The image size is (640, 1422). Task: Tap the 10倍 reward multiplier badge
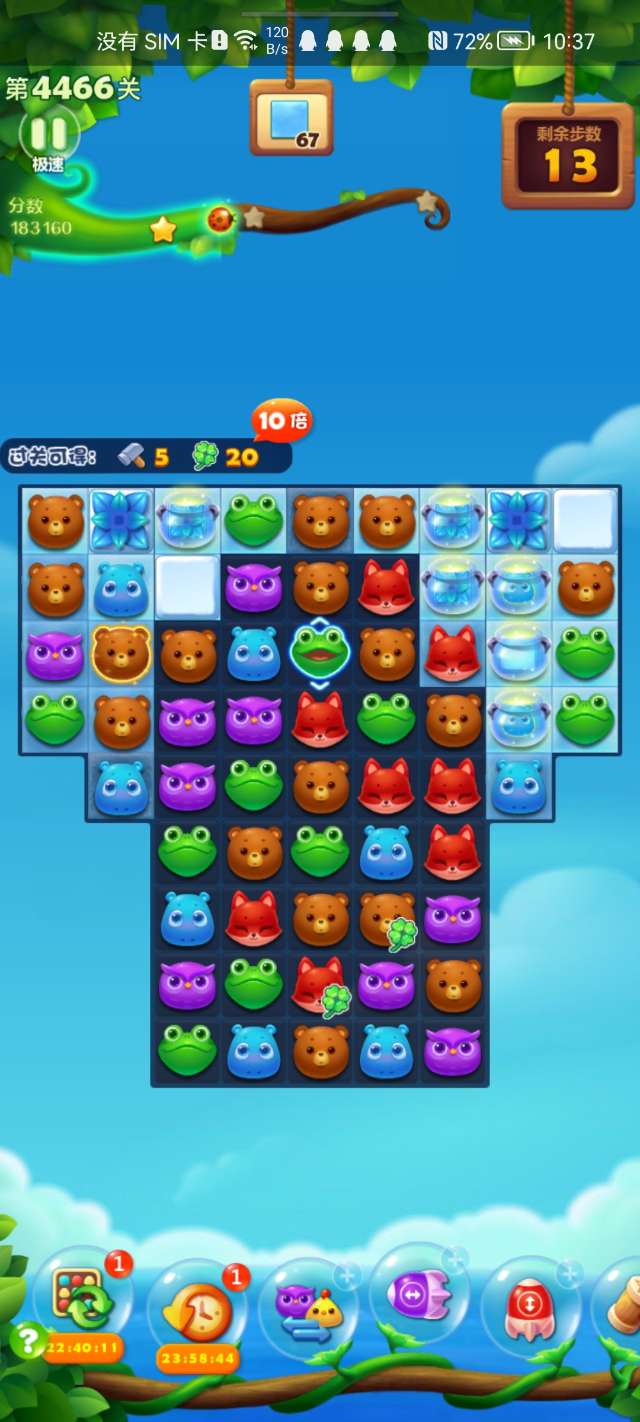pyautogui.click(x=281, y=421)
